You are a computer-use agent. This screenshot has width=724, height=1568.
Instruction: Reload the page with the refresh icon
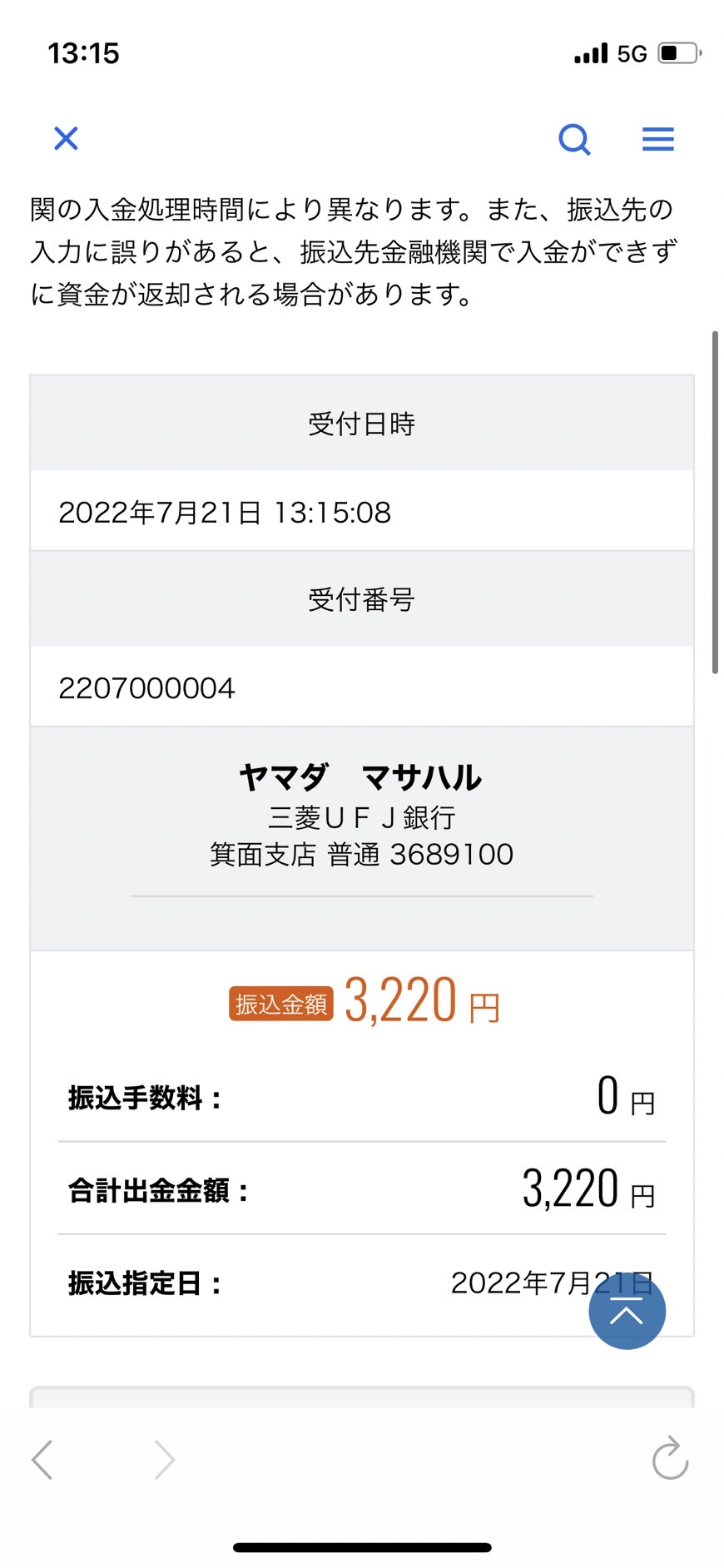pos(670,1458)
